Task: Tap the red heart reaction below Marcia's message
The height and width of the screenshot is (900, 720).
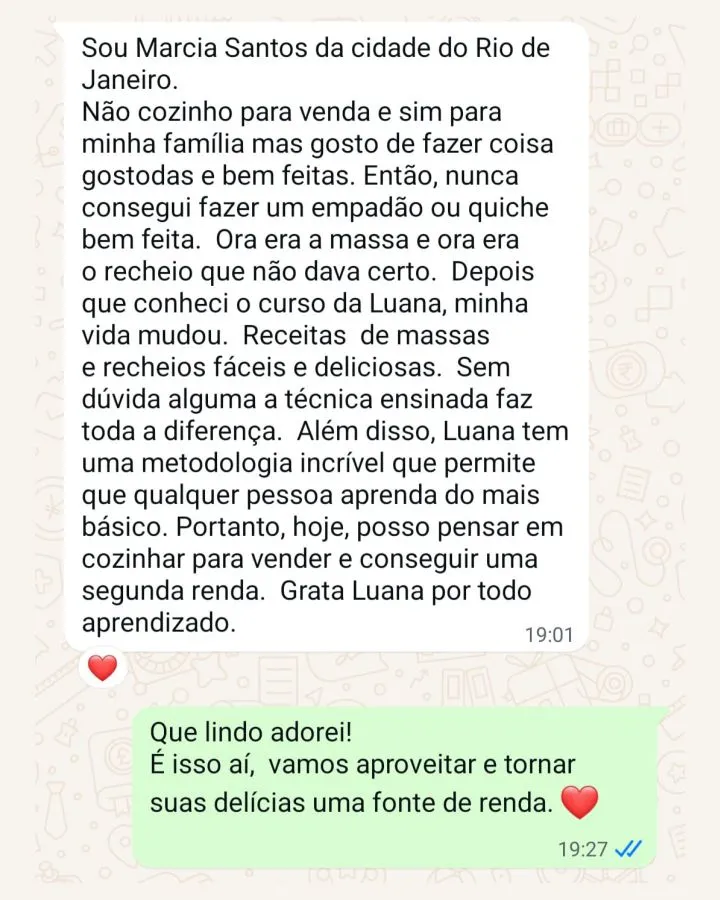Action: (100, 667)
